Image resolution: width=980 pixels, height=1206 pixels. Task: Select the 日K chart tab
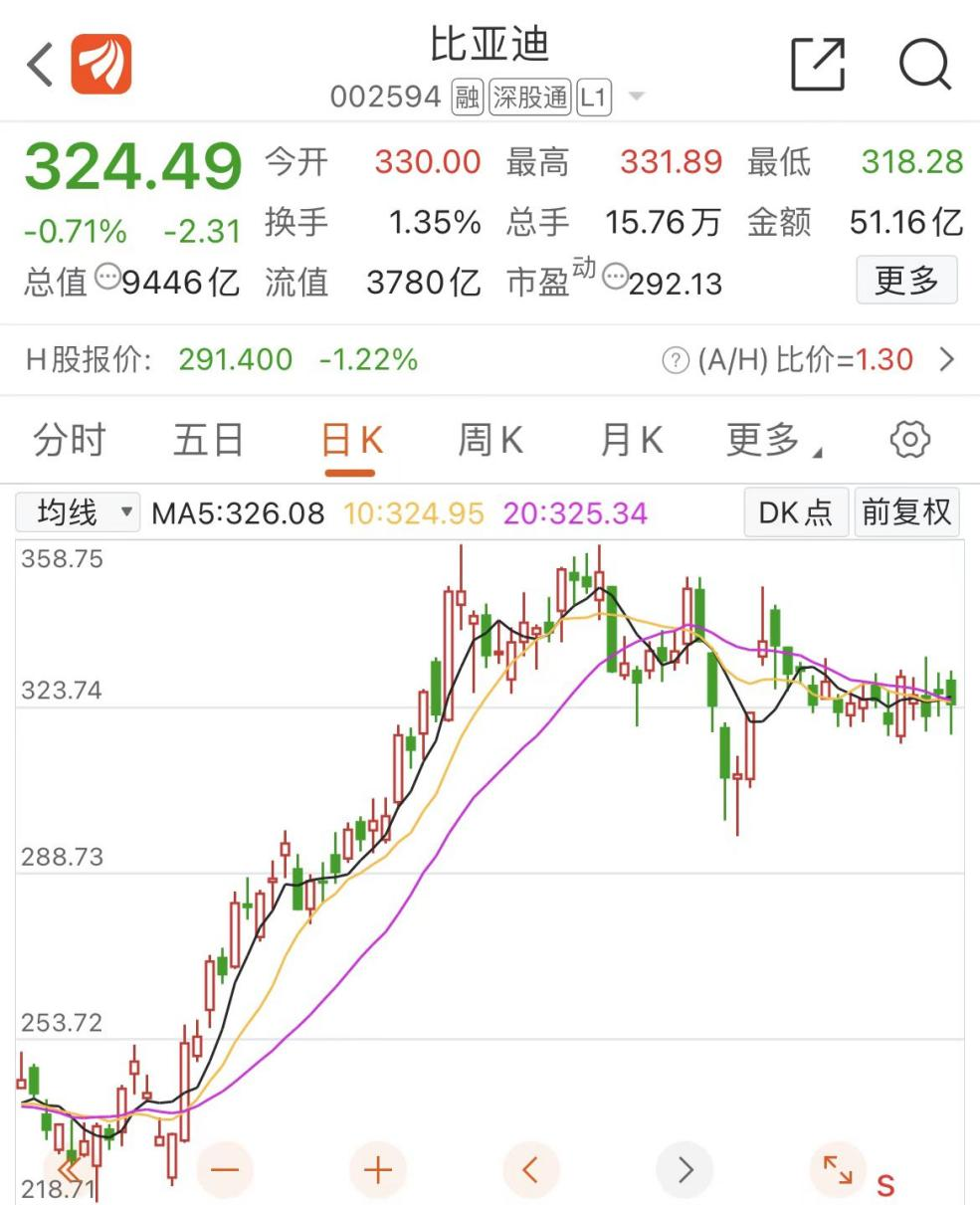tap(351, 440)
